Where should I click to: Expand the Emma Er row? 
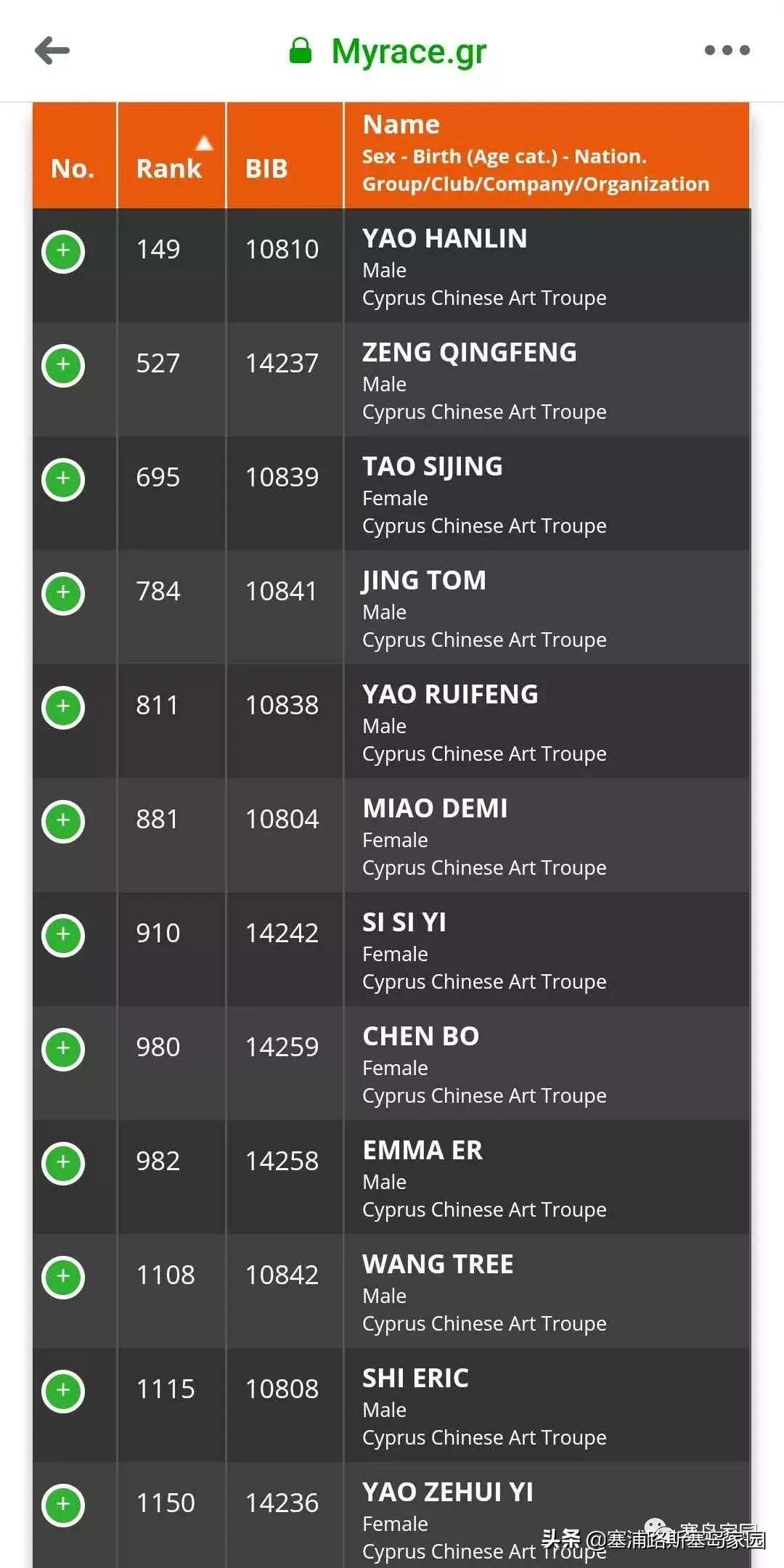pos(64,1163)
